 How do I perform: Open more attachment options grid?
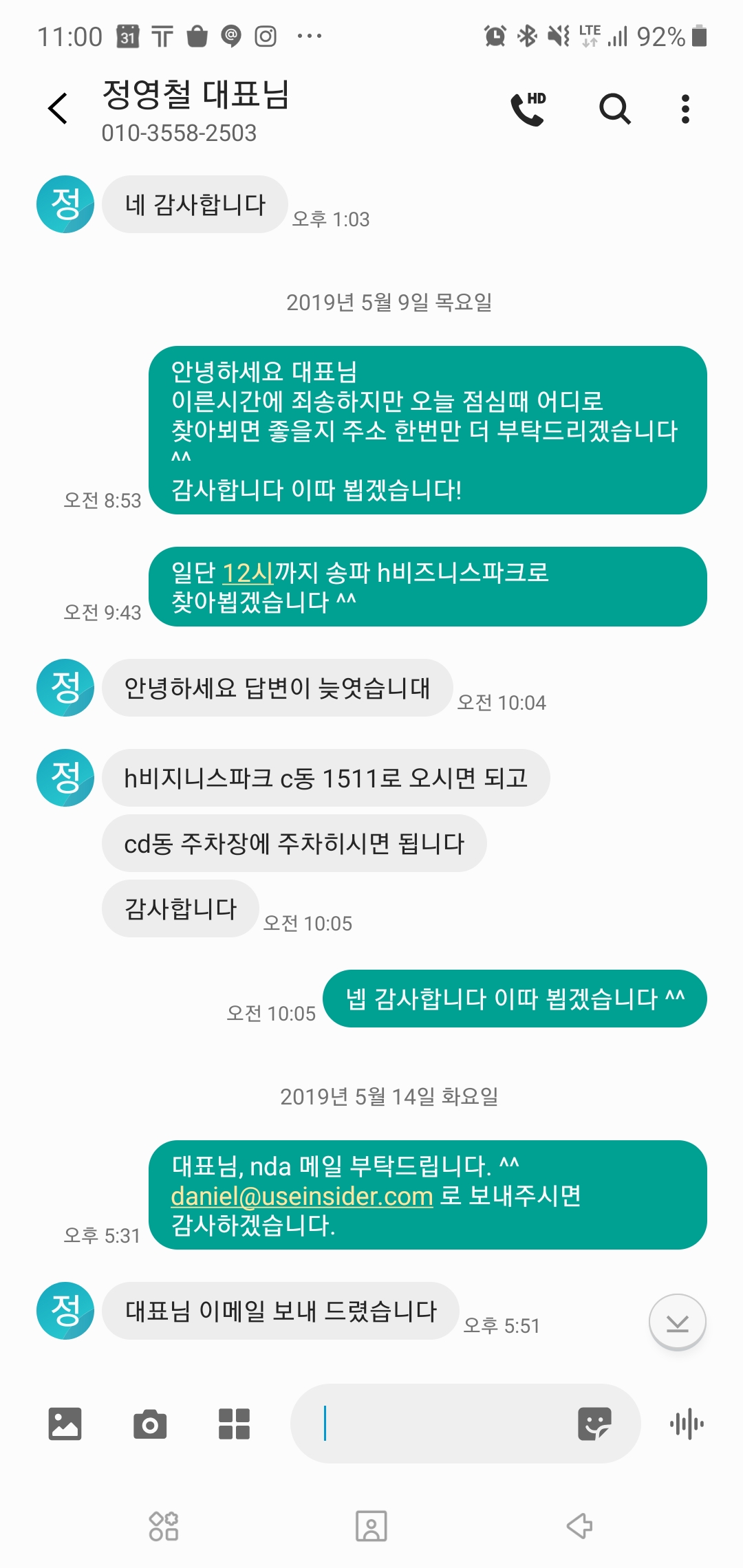234,1424
